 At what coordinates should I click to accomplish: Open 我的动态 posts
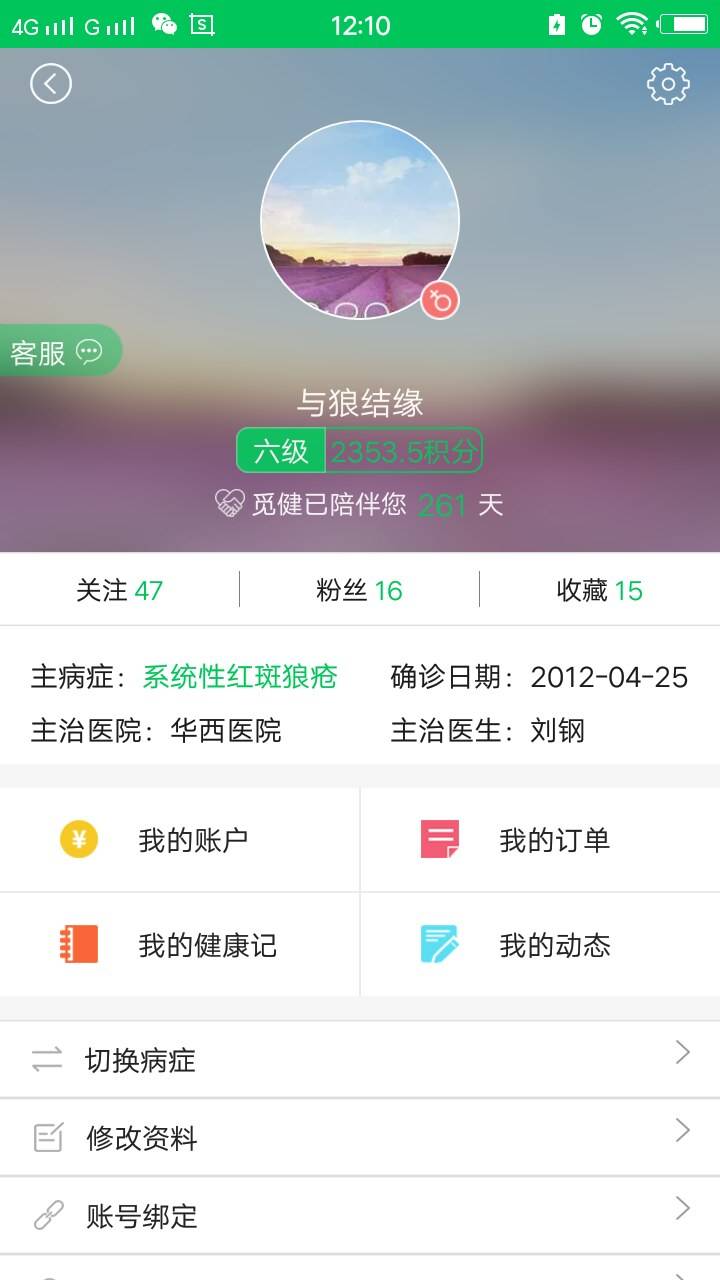540,945
